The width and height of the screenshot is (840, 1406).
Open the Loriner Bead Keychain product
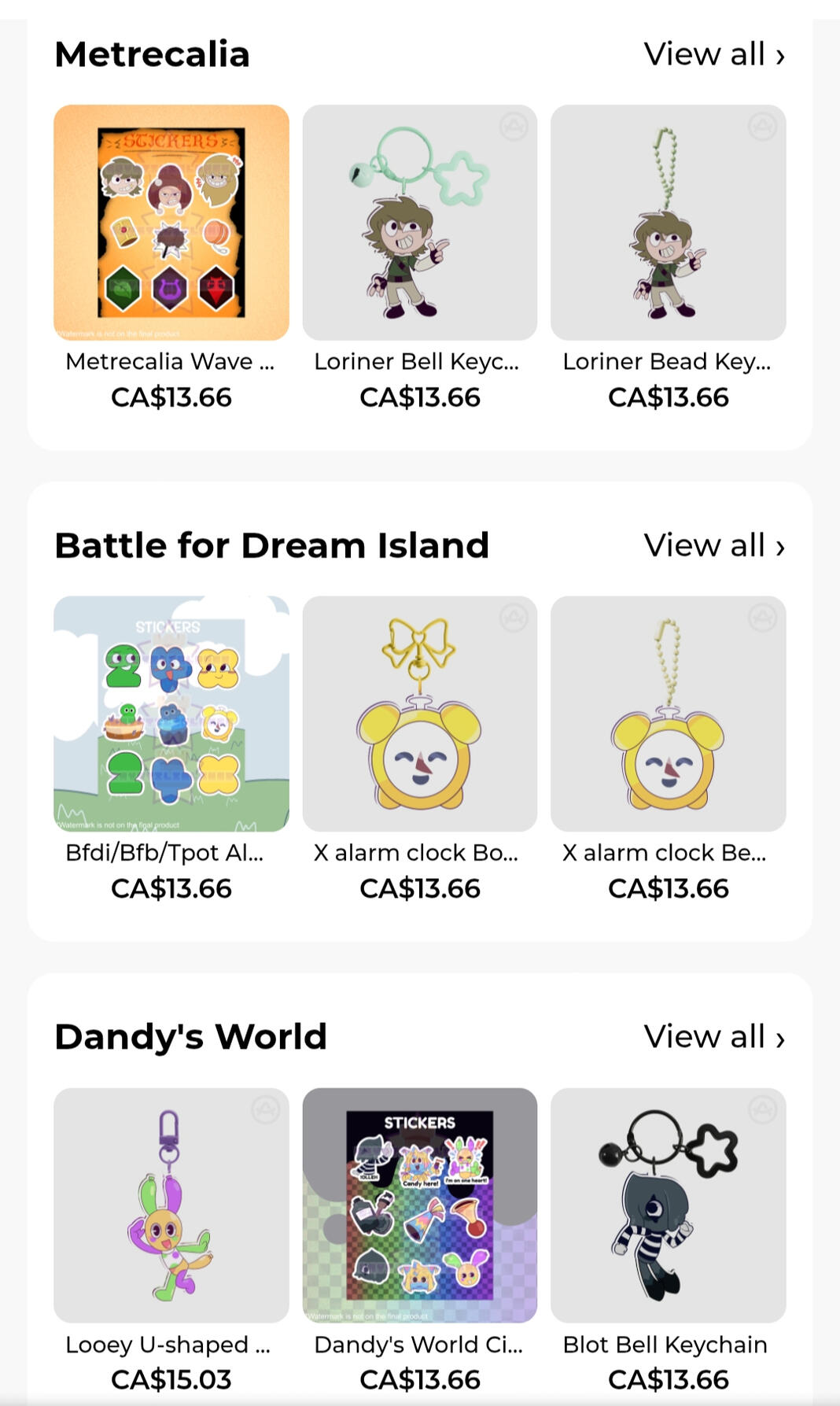(x=669, y=223)
